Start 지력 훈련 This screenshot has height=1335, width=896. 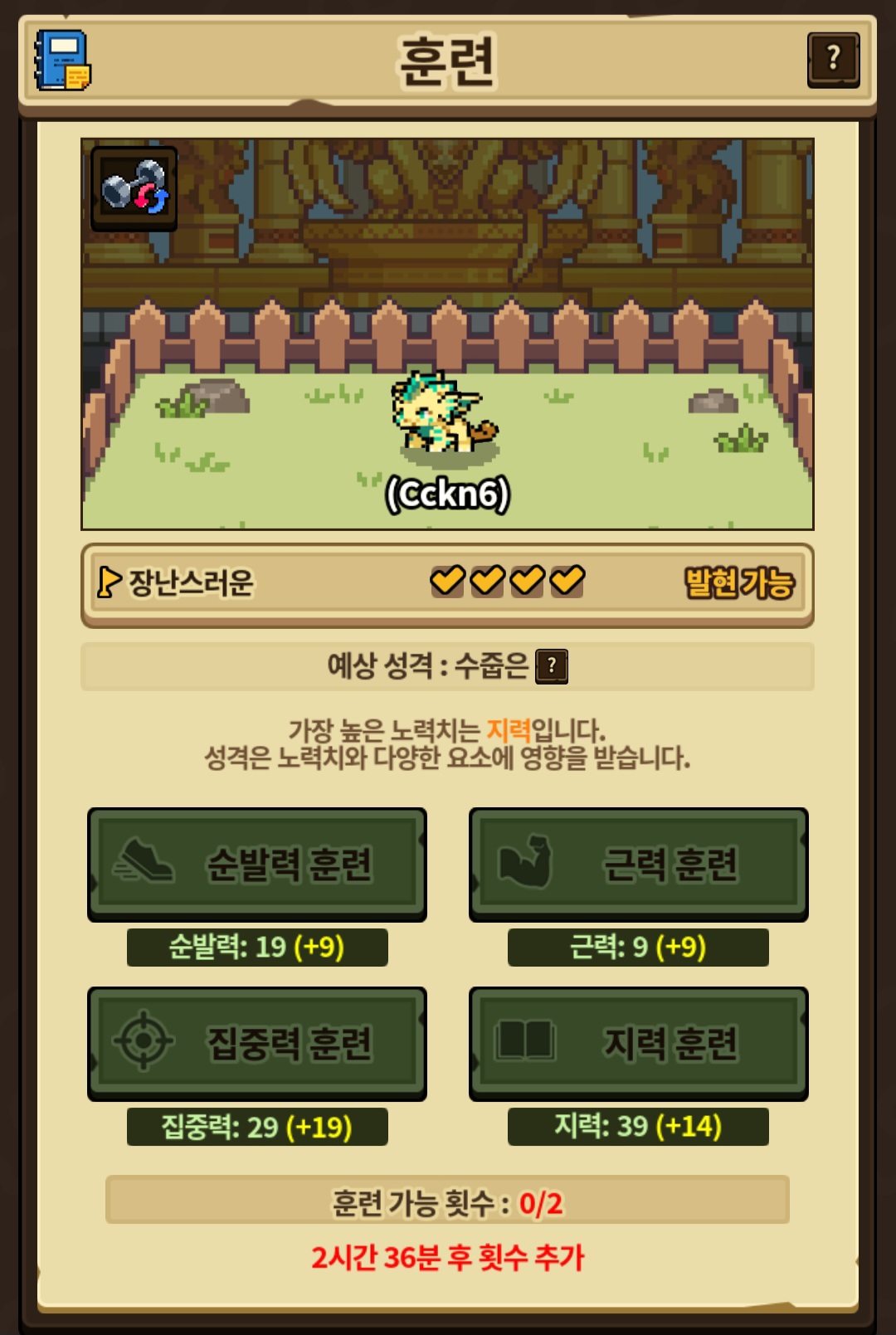[638, 1043]
